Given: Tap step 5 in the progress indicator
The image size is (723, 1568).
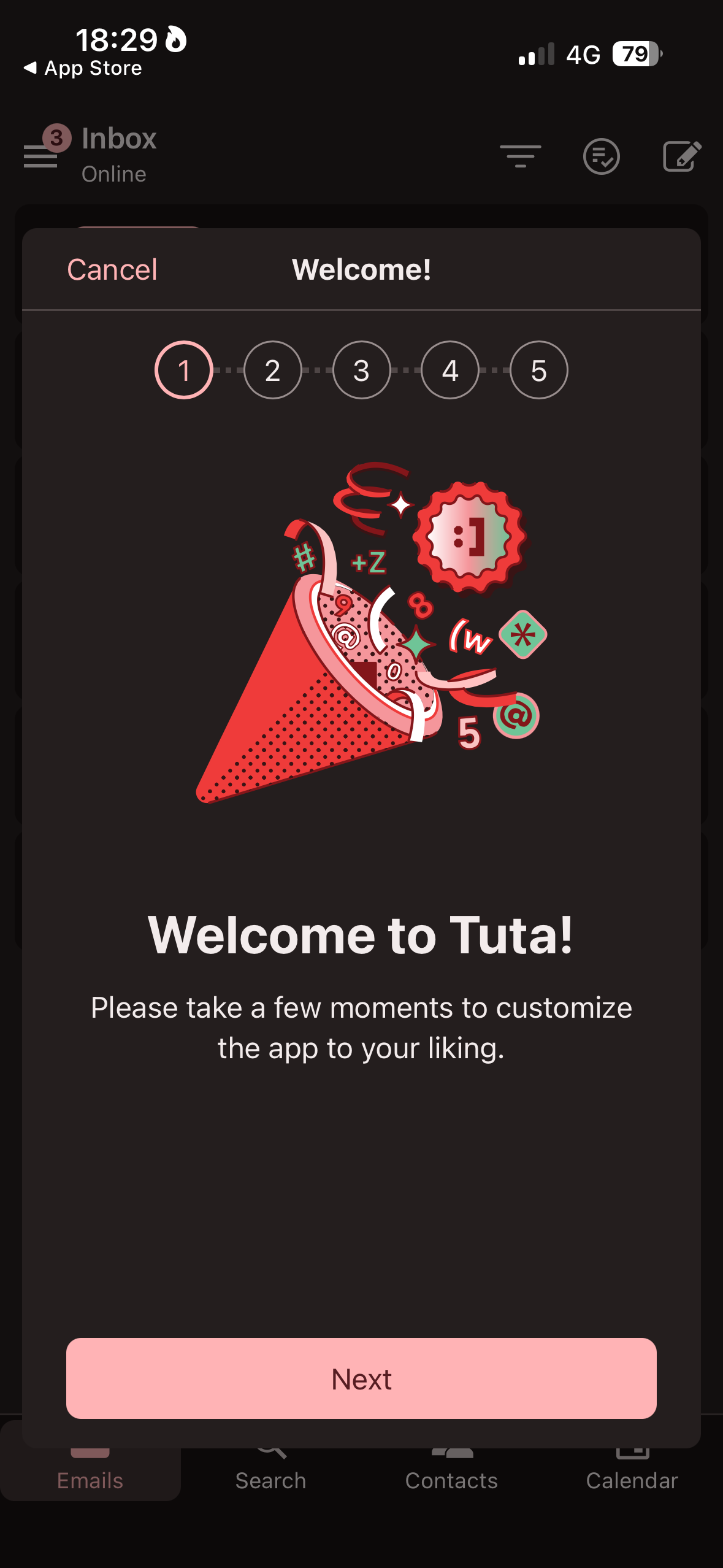Looking at the screenshot, I should click(538, 370).
